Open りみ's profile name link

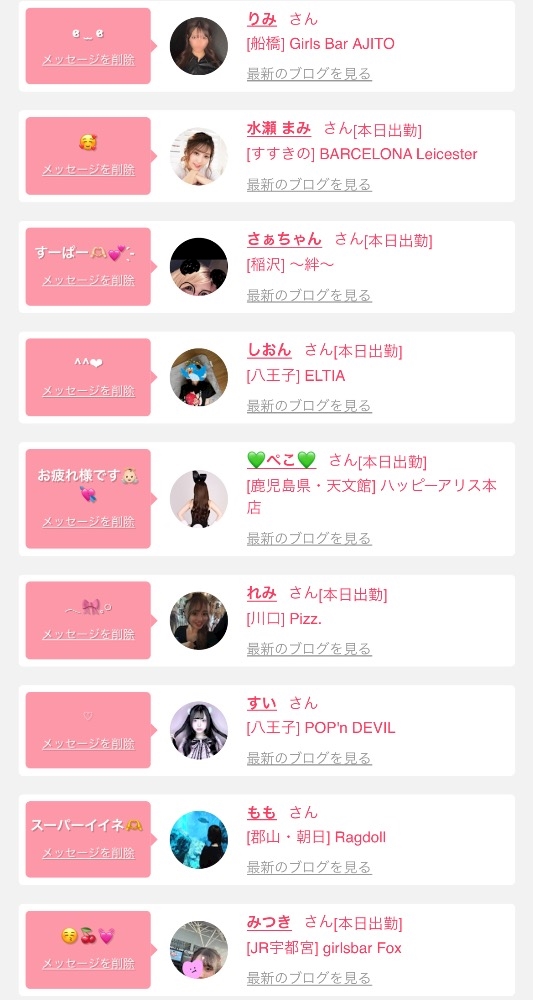pos(261,19)
